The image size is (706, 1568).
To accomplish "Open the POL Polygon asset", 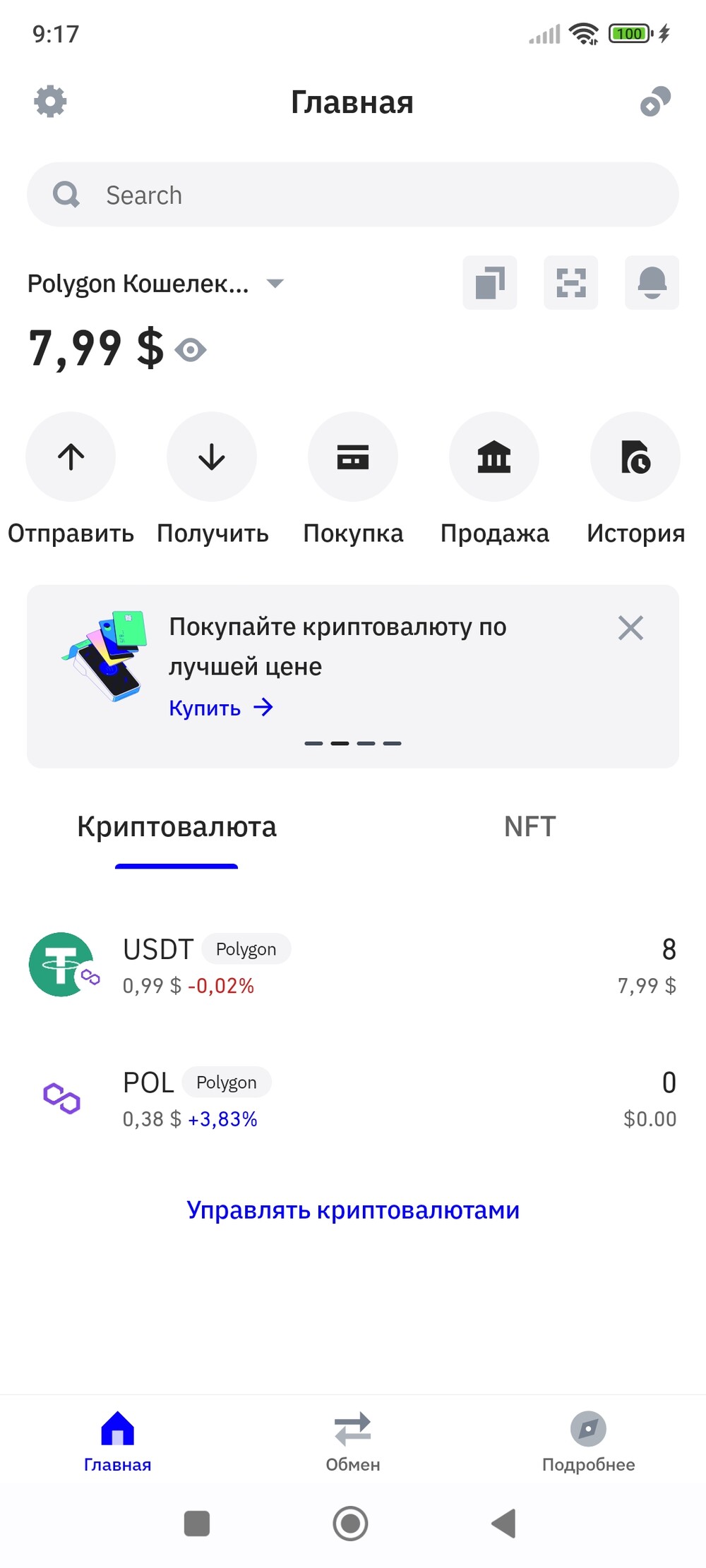I will click(353, 1099).
